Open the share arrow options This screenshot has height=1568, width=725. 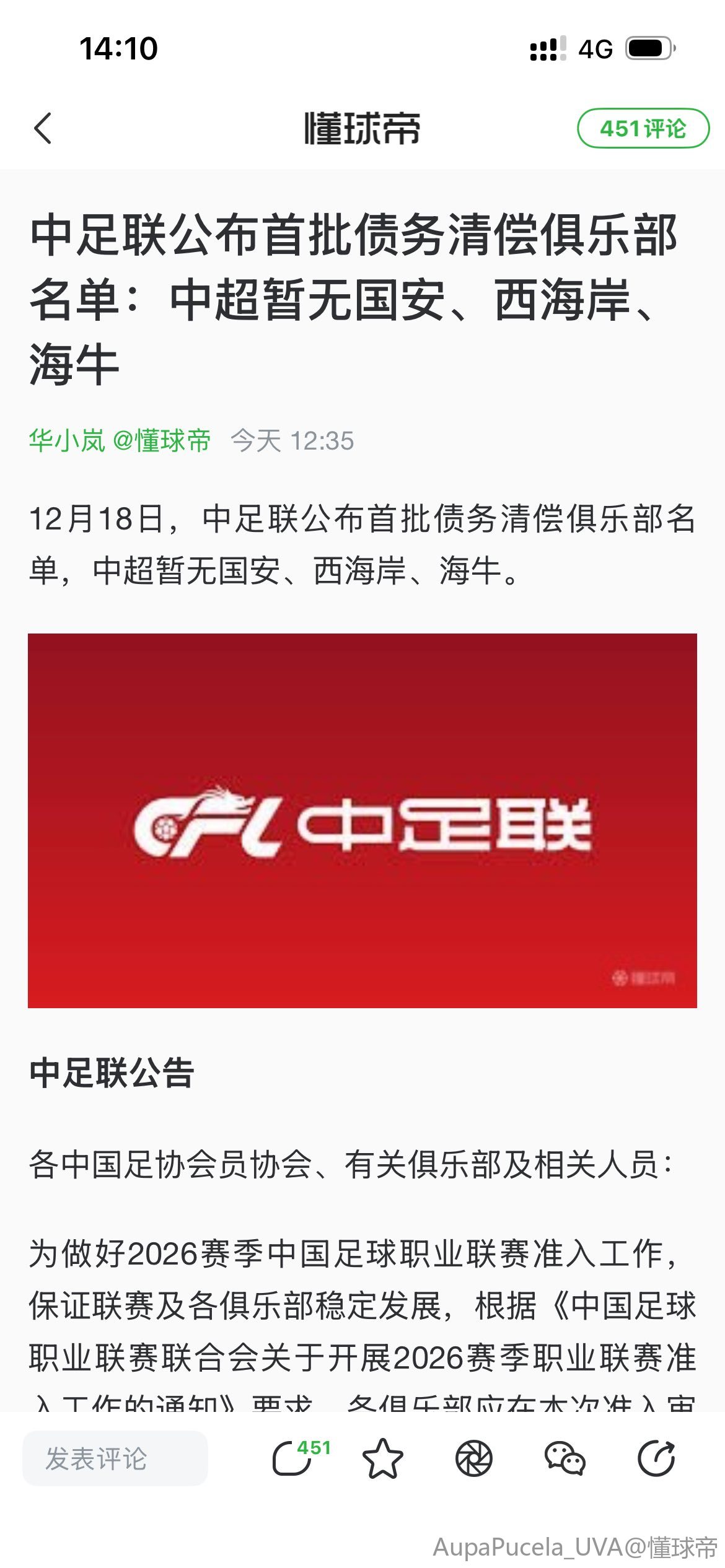pos(656,1459)
